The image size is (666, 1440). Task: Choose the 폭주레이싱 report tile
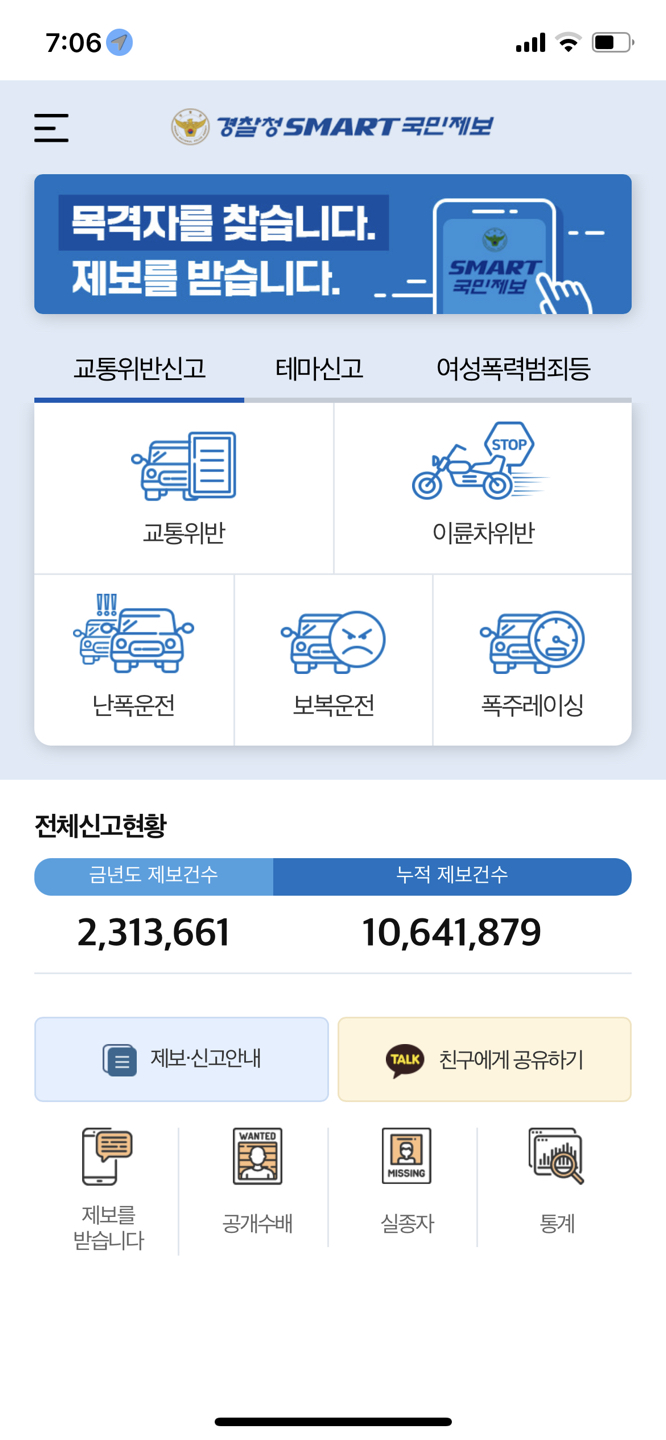tap(532, 660)
